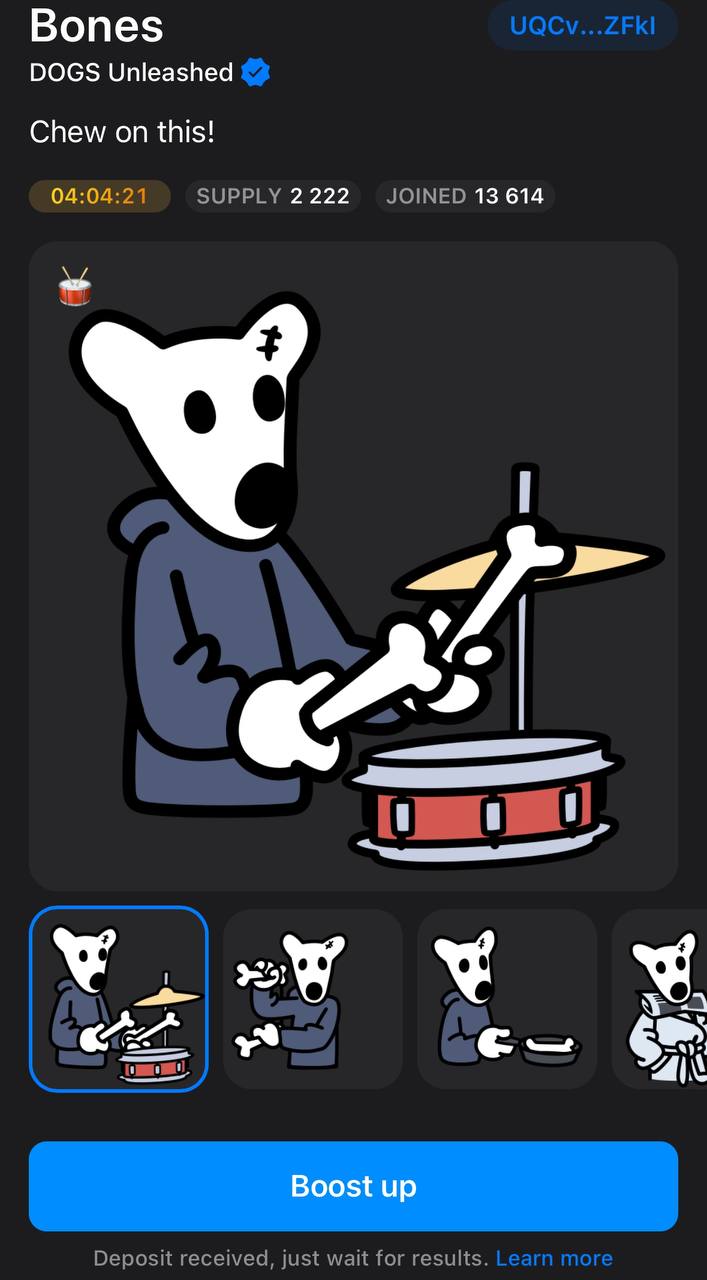The width and height of the screenshot is (707, 1280).
Task: Select the dog juggling bones thumbnail
Action: coord(312,998)
